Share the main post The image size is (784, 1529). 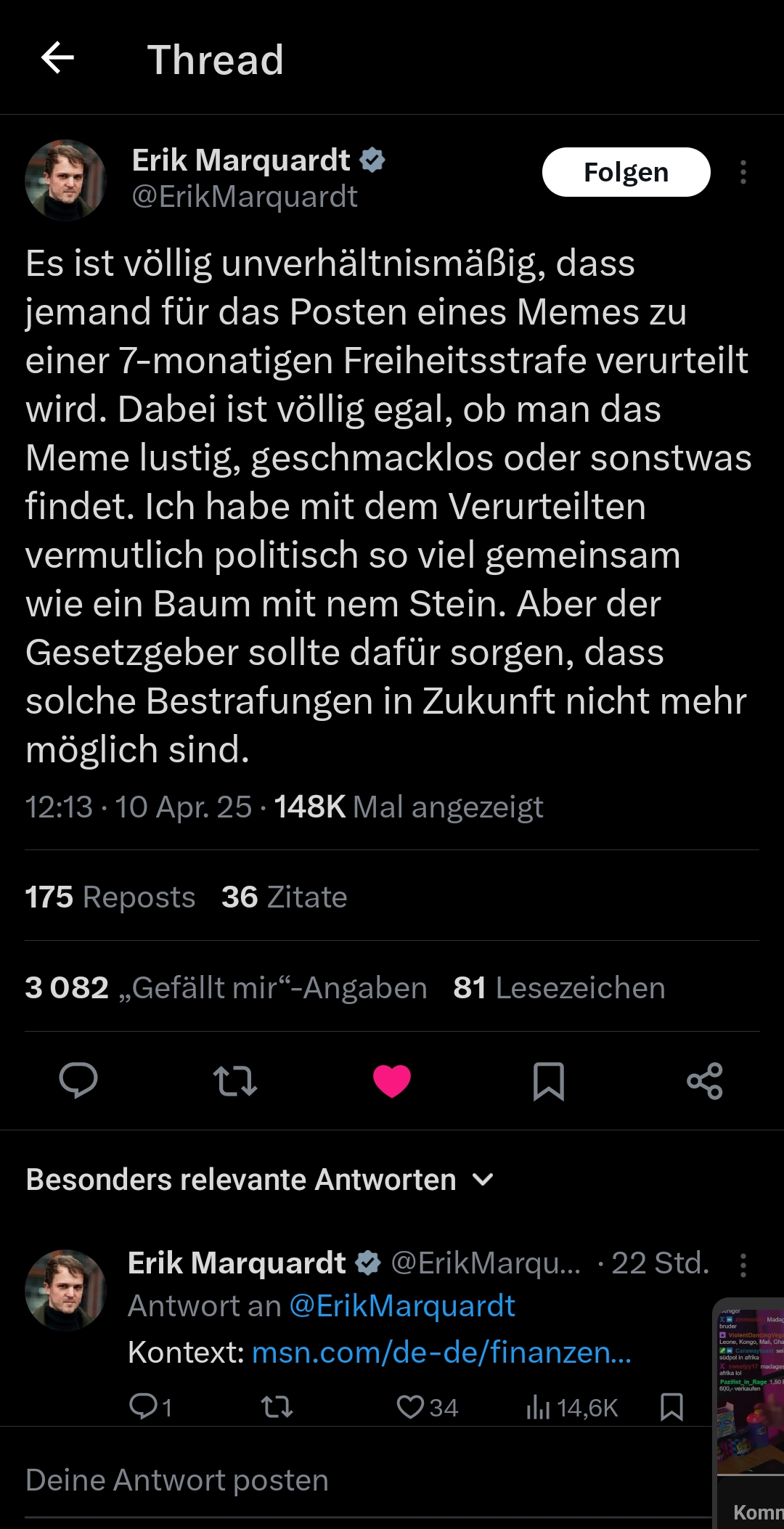point(705,1080)
